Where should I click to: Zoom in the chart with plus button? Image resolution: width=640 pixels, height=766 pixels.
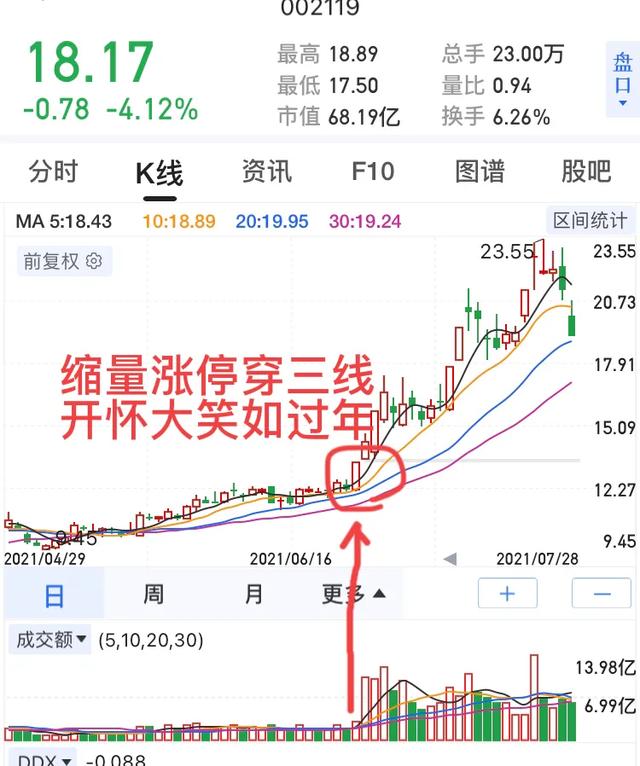[x=507, y=594]
